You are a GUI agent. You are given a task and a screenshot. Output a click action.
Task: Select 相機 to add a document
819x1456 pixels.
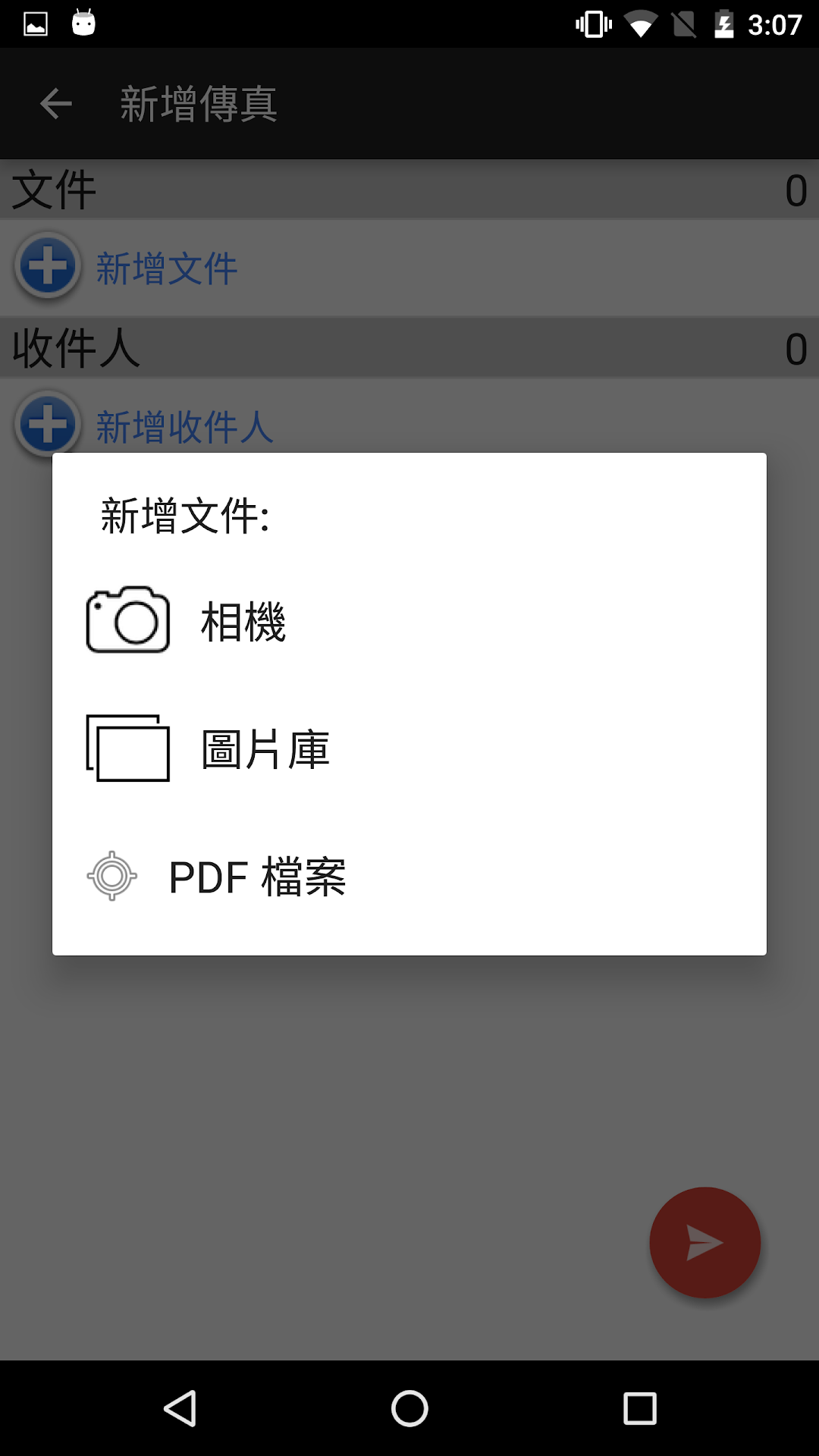(409, 621)
